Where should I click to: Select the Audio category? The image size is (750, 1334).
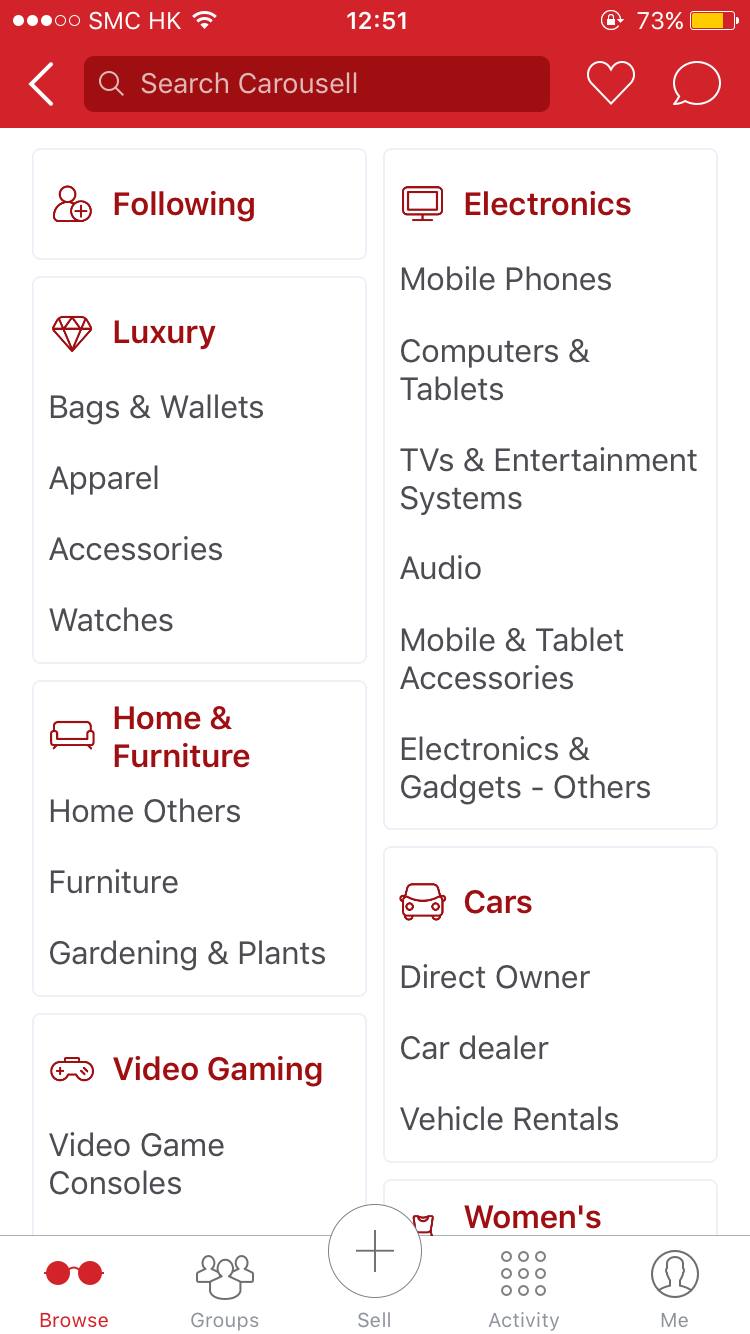click(441, 568)
